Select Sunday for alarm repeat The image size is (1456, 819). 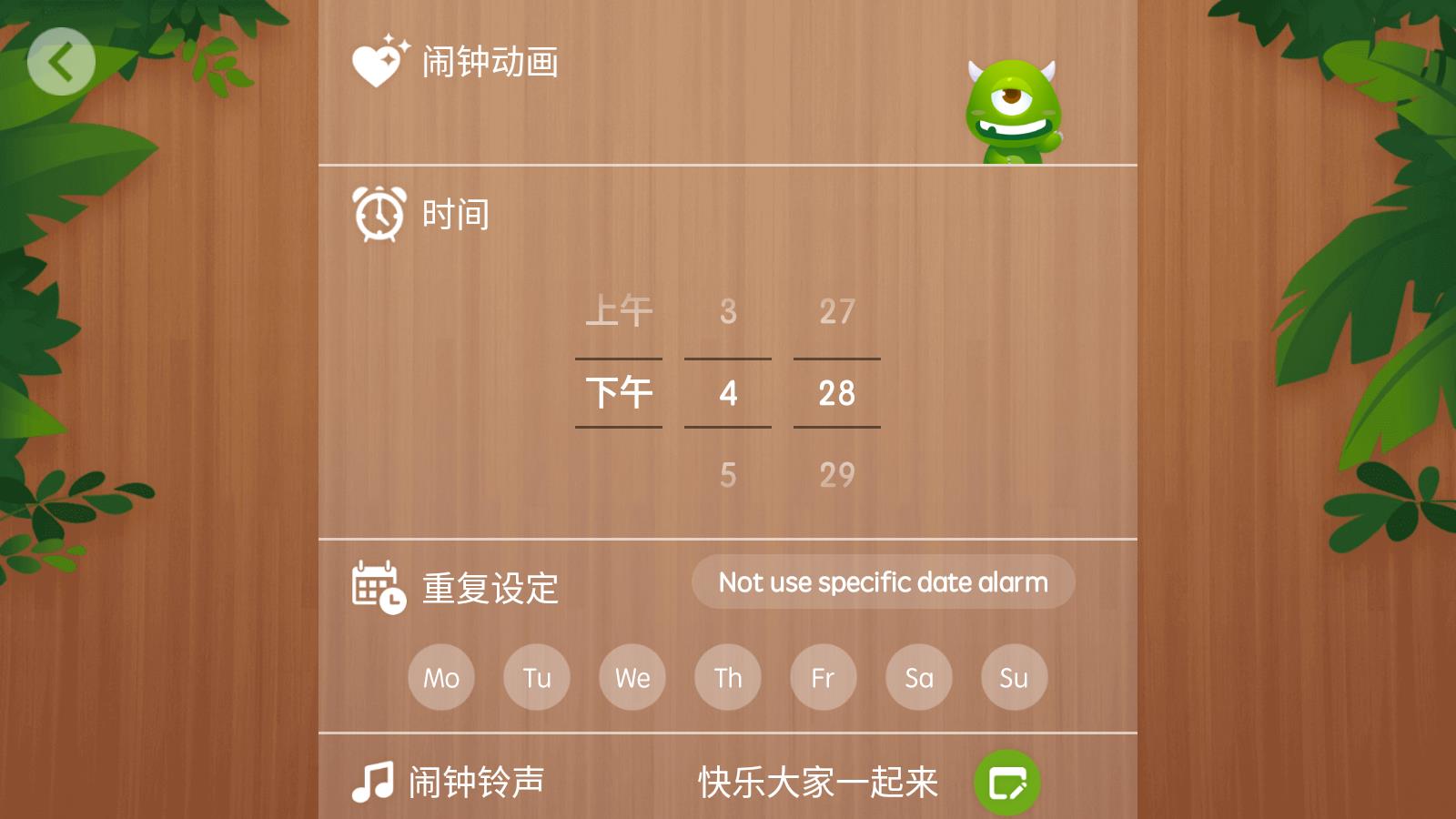(x=1014, y=677)
